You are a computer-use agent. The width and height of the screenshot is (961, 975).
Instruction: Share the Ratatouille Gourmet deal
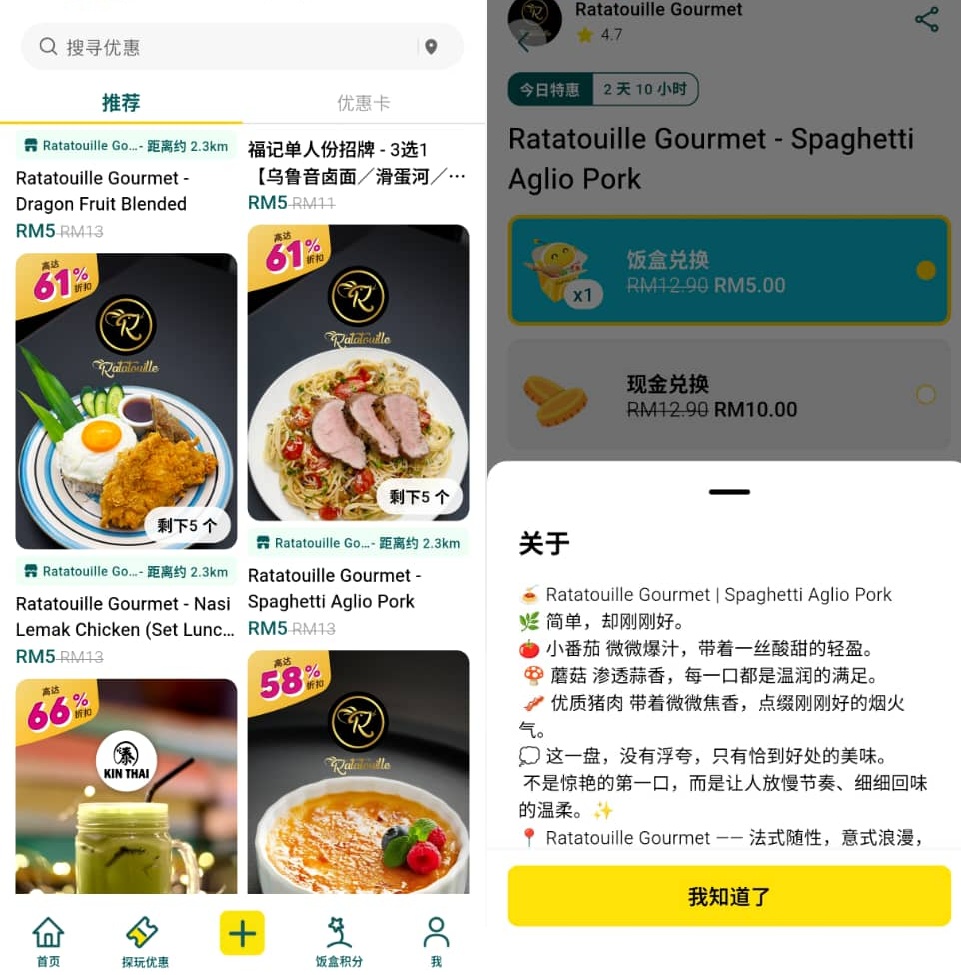[927, 19]
